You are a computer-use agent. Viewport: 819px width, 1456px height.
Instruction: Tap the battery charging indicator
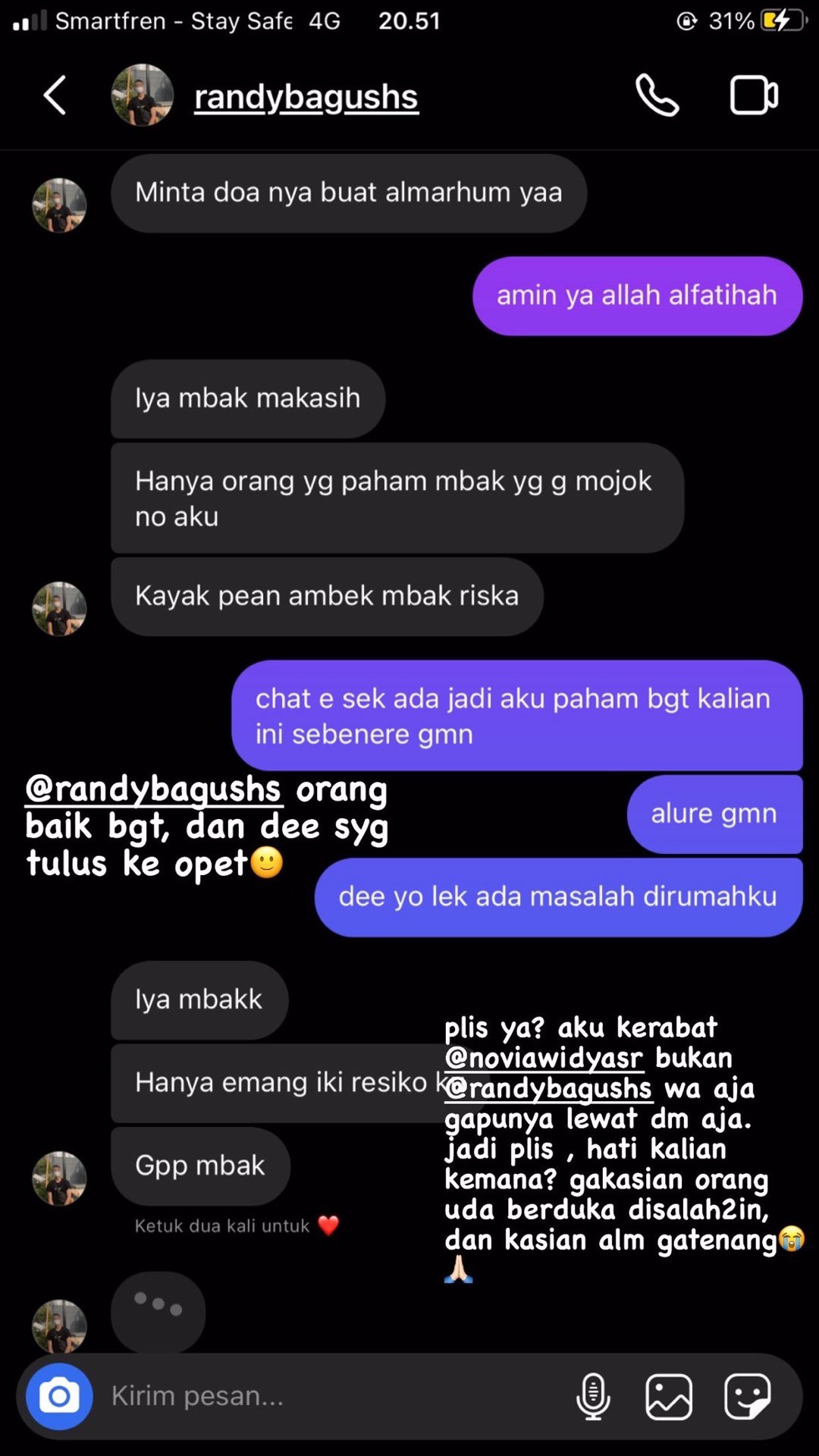(x=785, y=21)
